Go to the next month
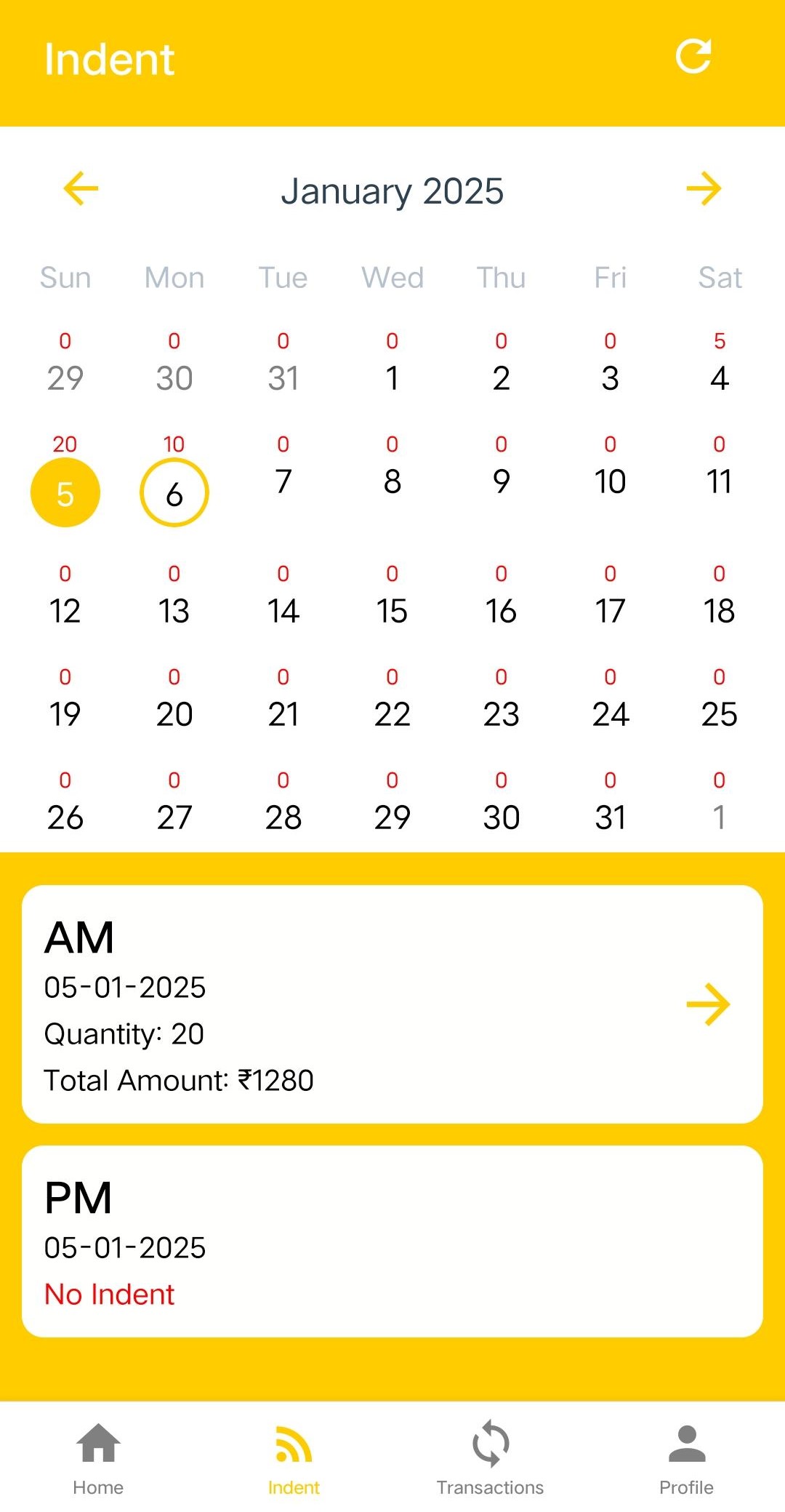This screenshot has height=1512, width=785. click(x=704, y=189)
